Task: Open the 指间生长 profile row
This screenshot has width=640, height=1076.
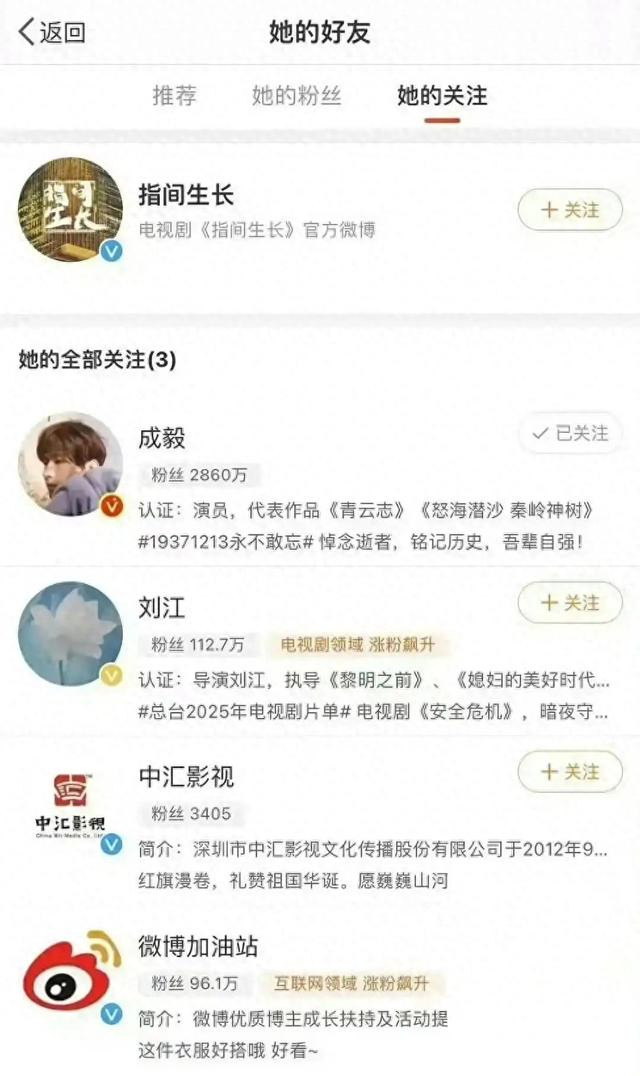Action: (320, 211)
